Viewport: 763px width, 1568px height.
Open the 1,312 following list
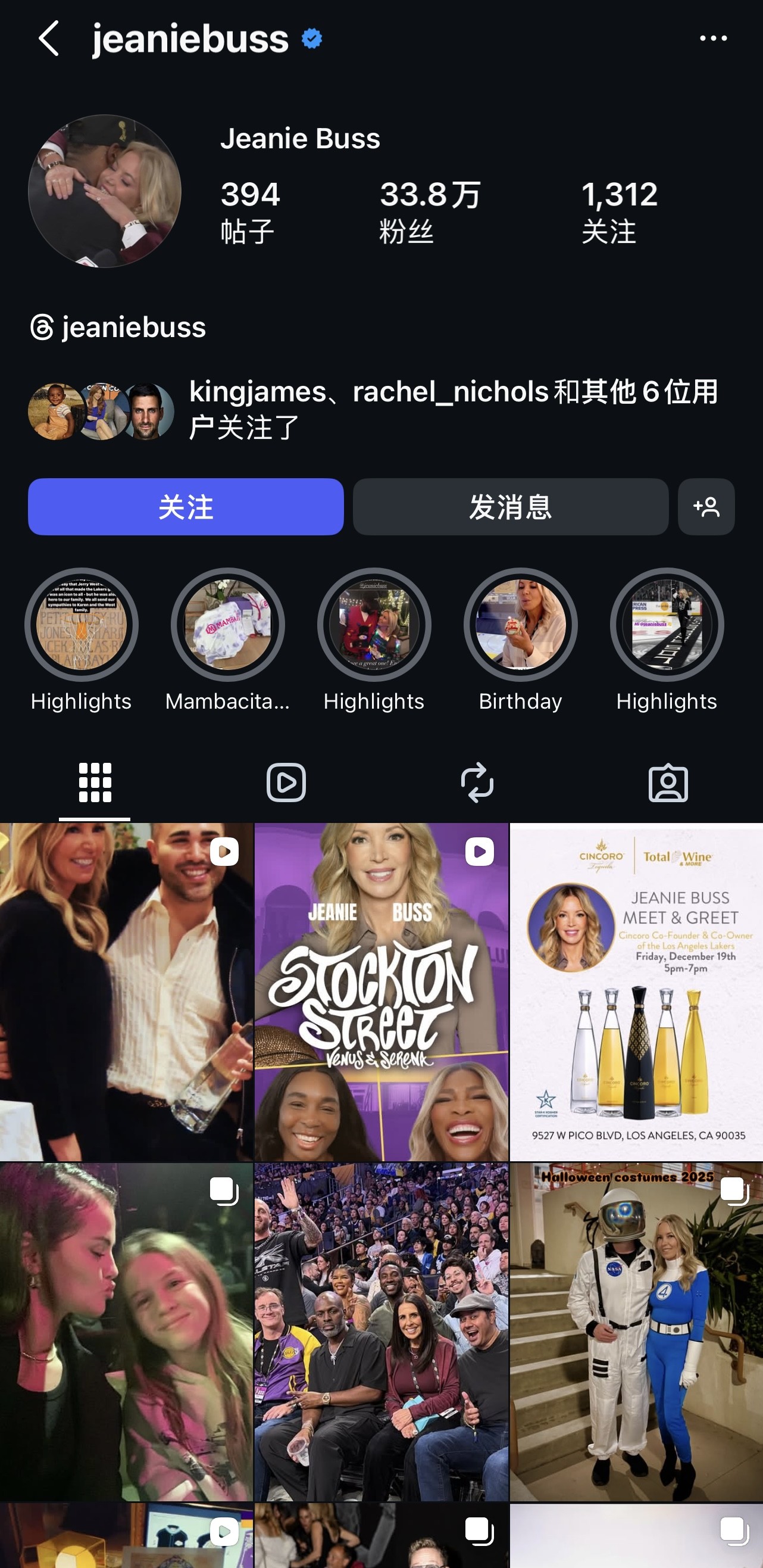(619, 211)
